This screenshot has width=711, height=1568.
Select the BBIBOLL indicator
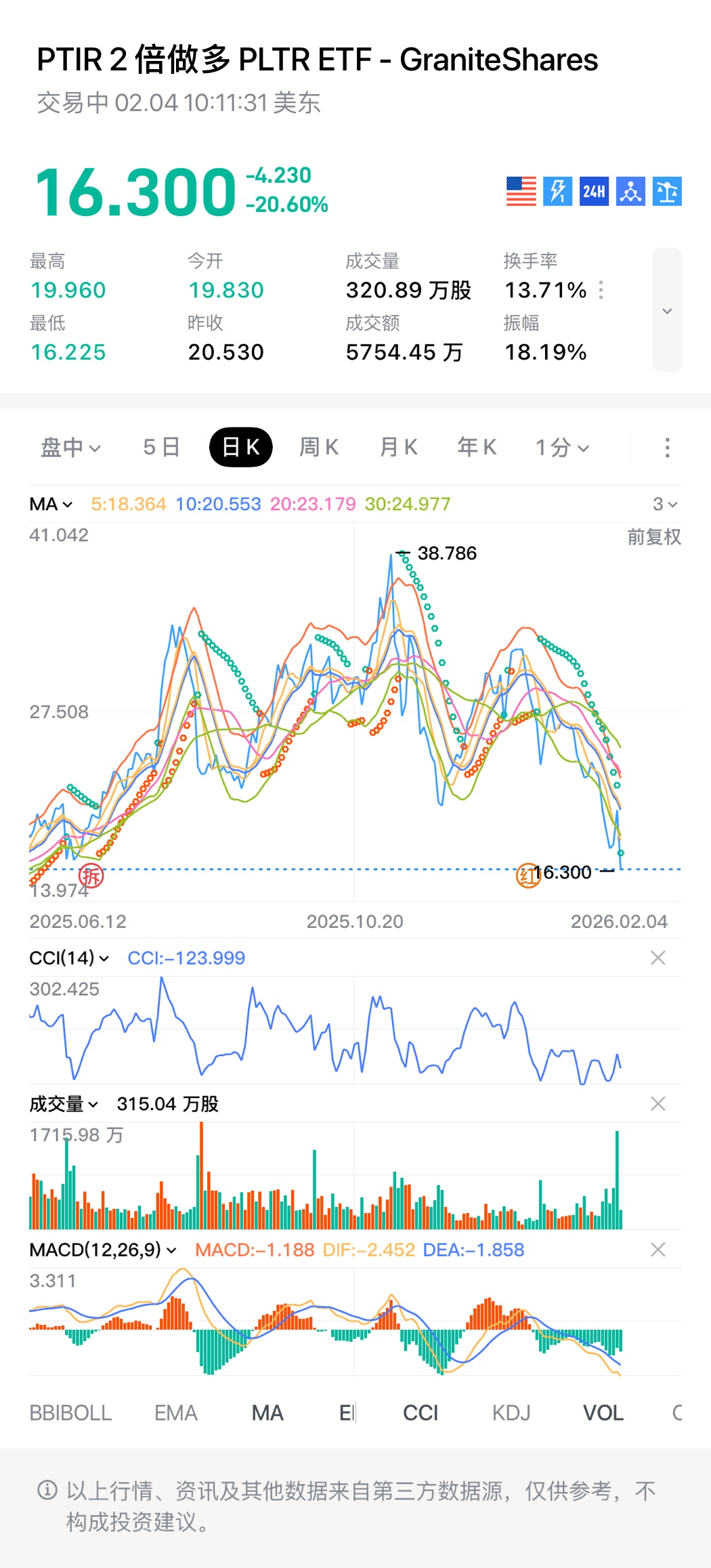click(x=70, y=1413)
